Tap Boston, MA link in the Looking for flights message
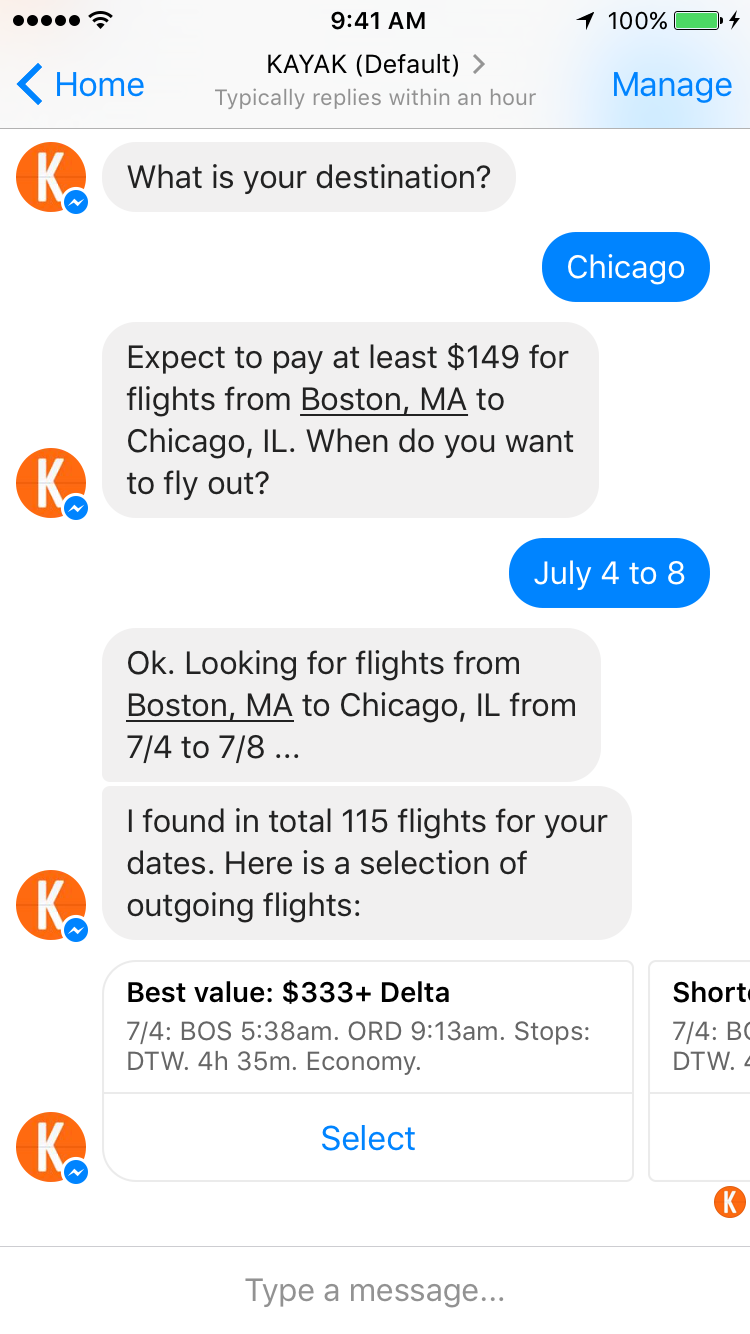 [210, 706]
